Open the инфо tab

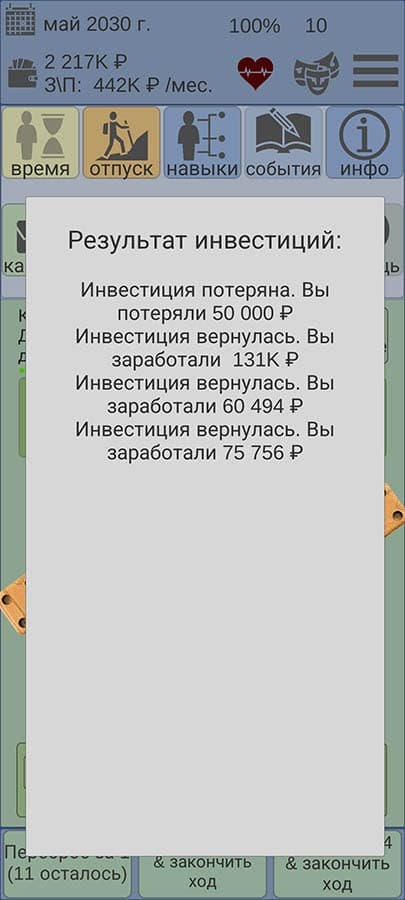click(364, 142)
